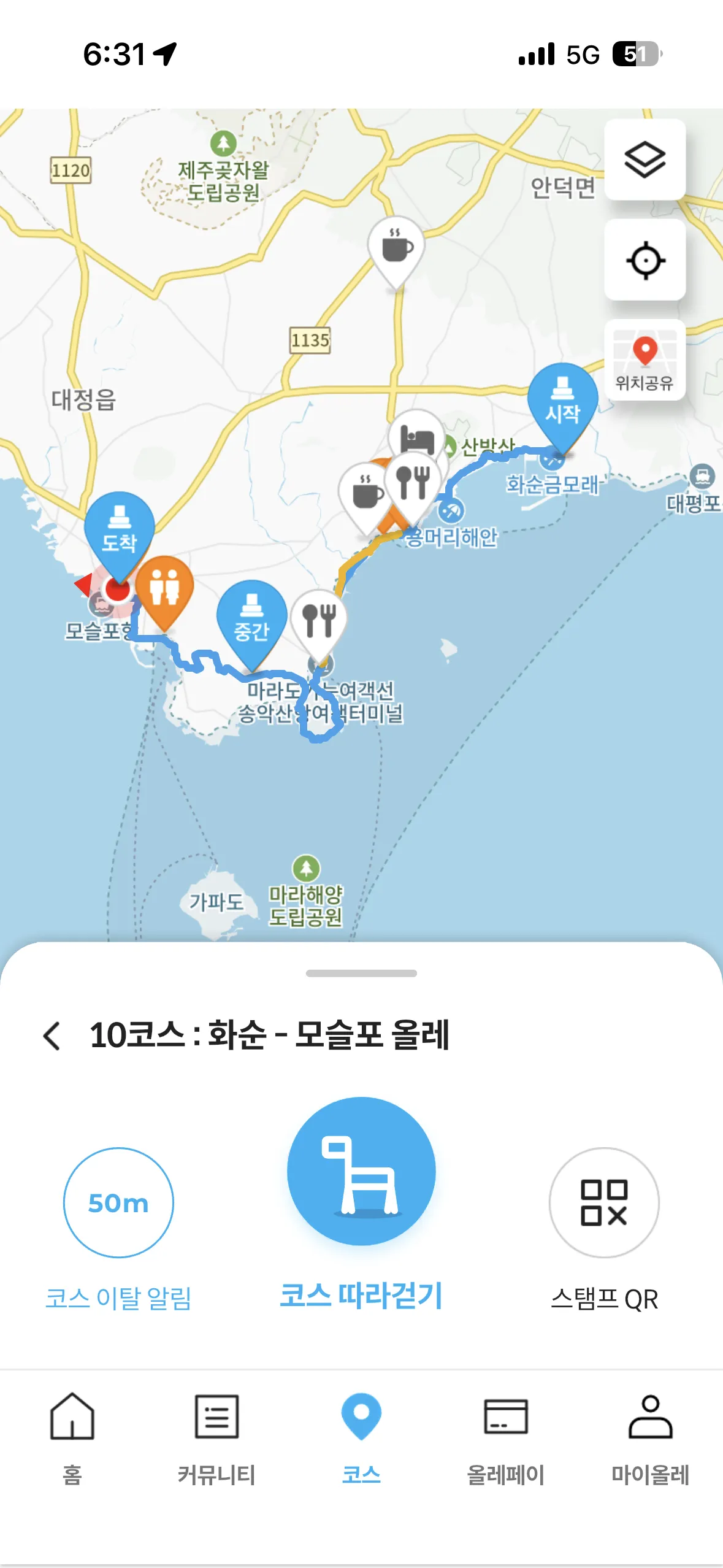This screenshot has height=1568, width=723.
Task: Open 50m 코스 이탈 알림 setting
Action: coord(118,1202)
